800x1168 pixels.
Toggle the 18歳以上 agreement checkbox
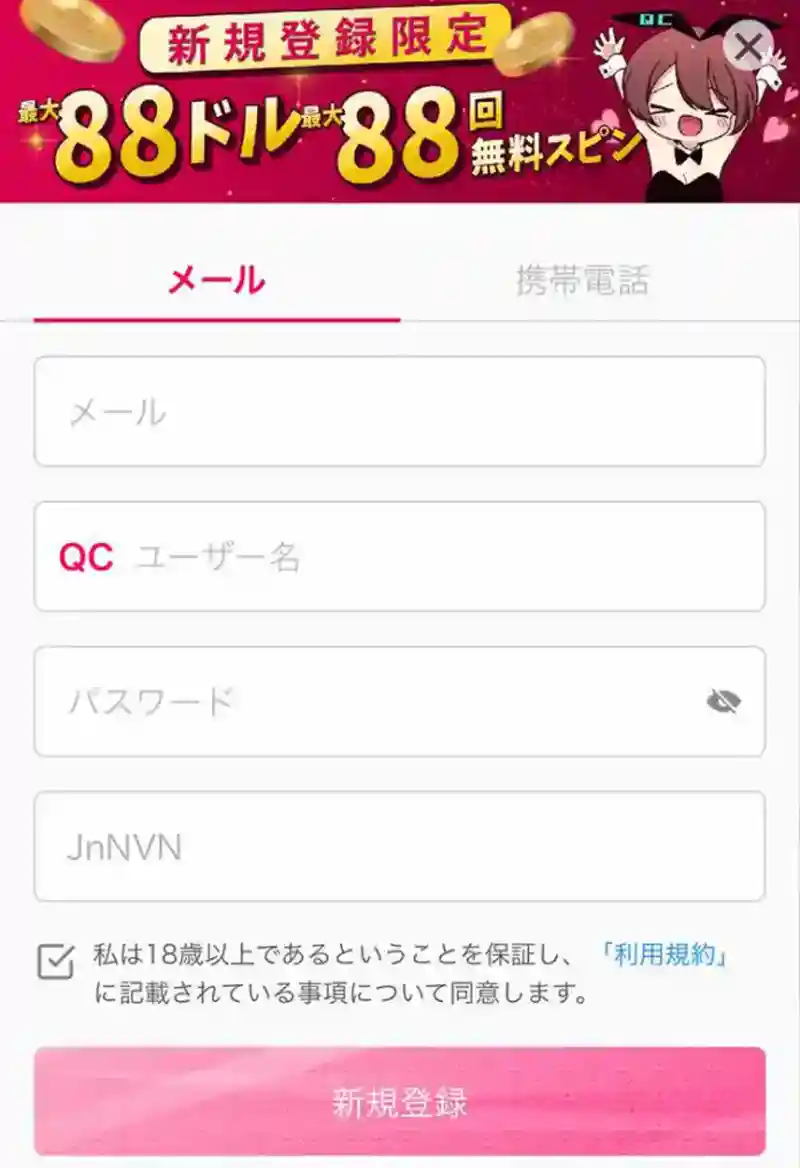pyautogui.click(x=55, y=962)
